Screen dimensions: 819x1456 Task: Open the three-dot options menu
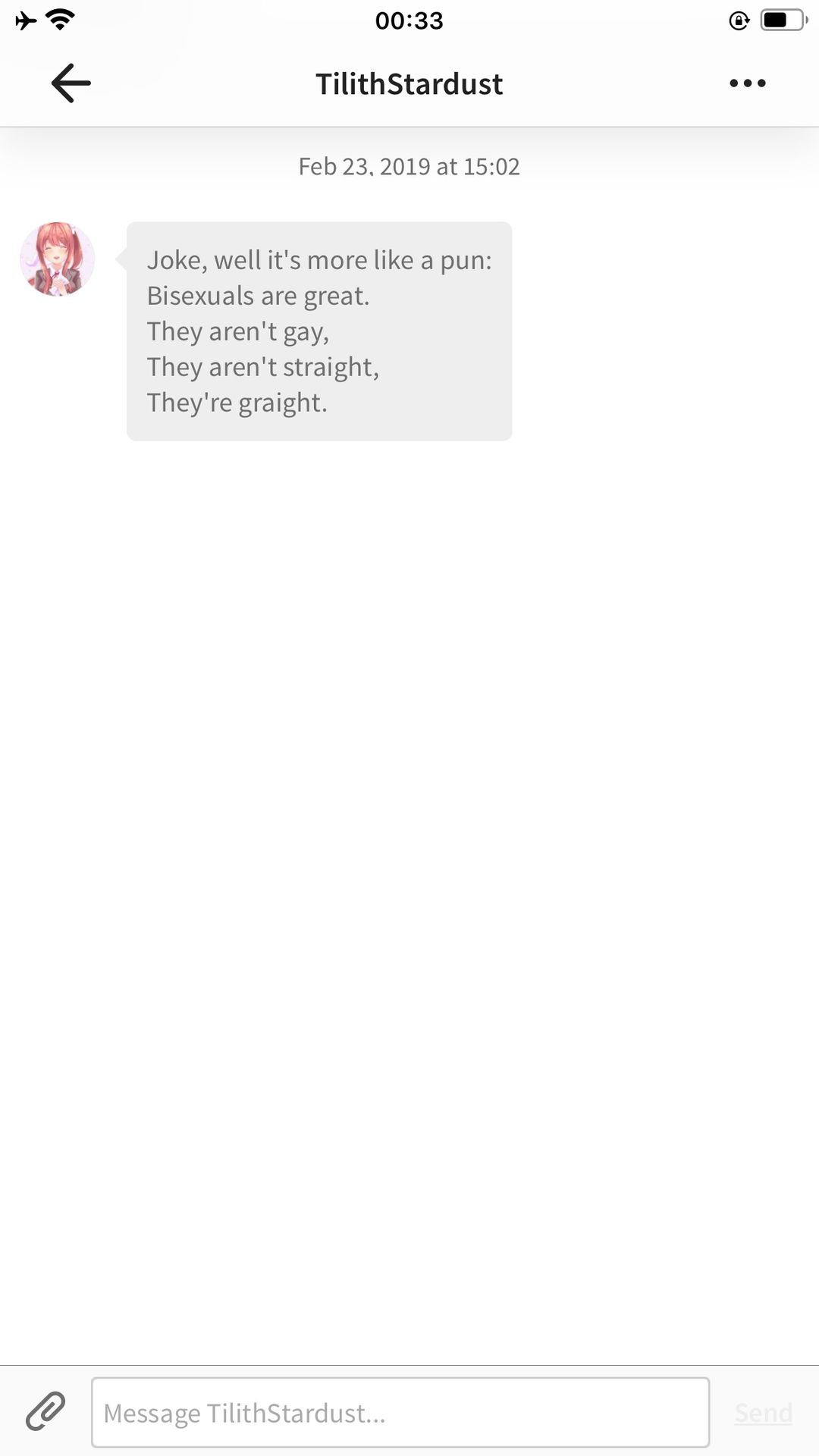(748, 83)
